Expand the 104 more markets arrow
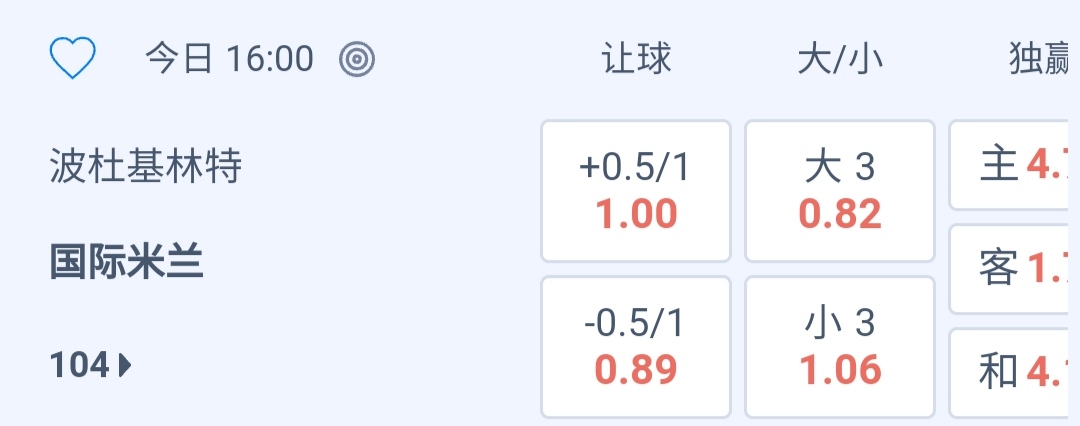This screenshot has width=1080, height=426. click(92, 366)
